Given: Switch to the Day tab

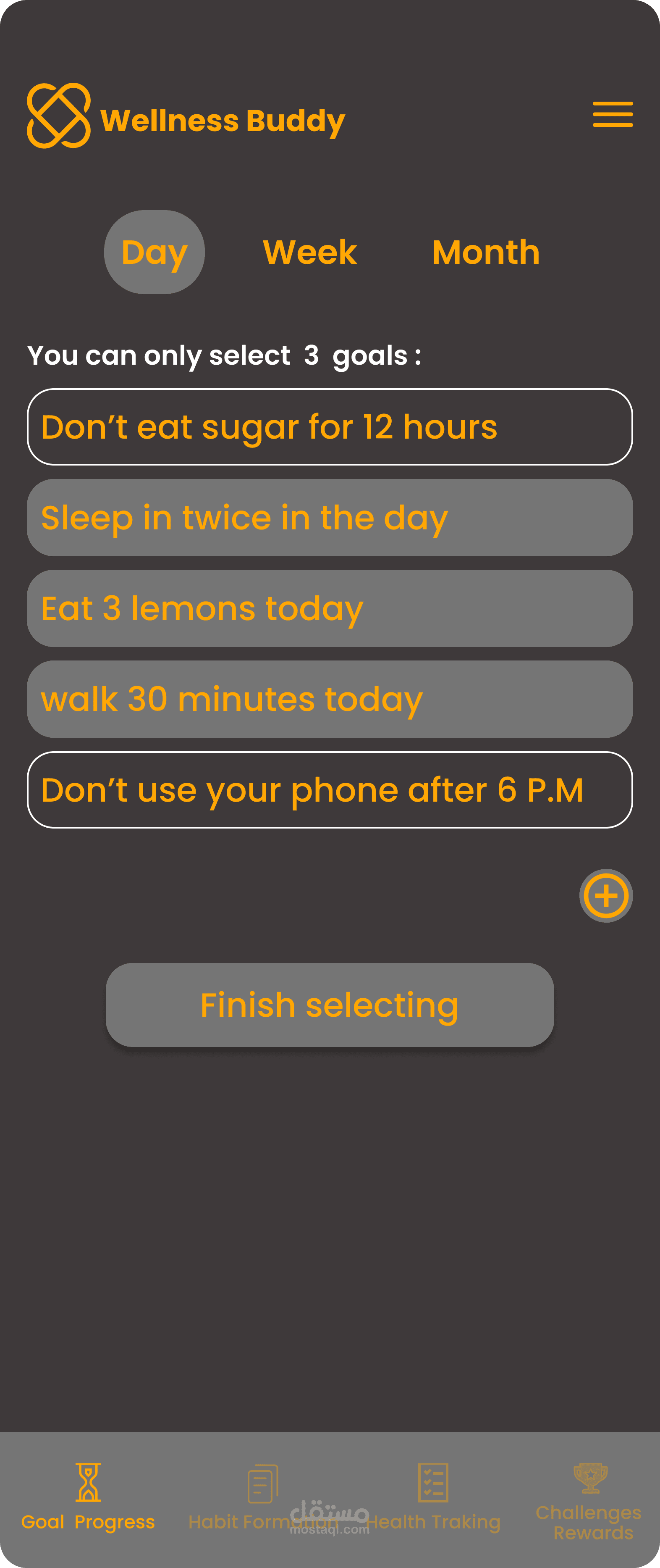Looking at the screenshot, I should coord(155,252).
